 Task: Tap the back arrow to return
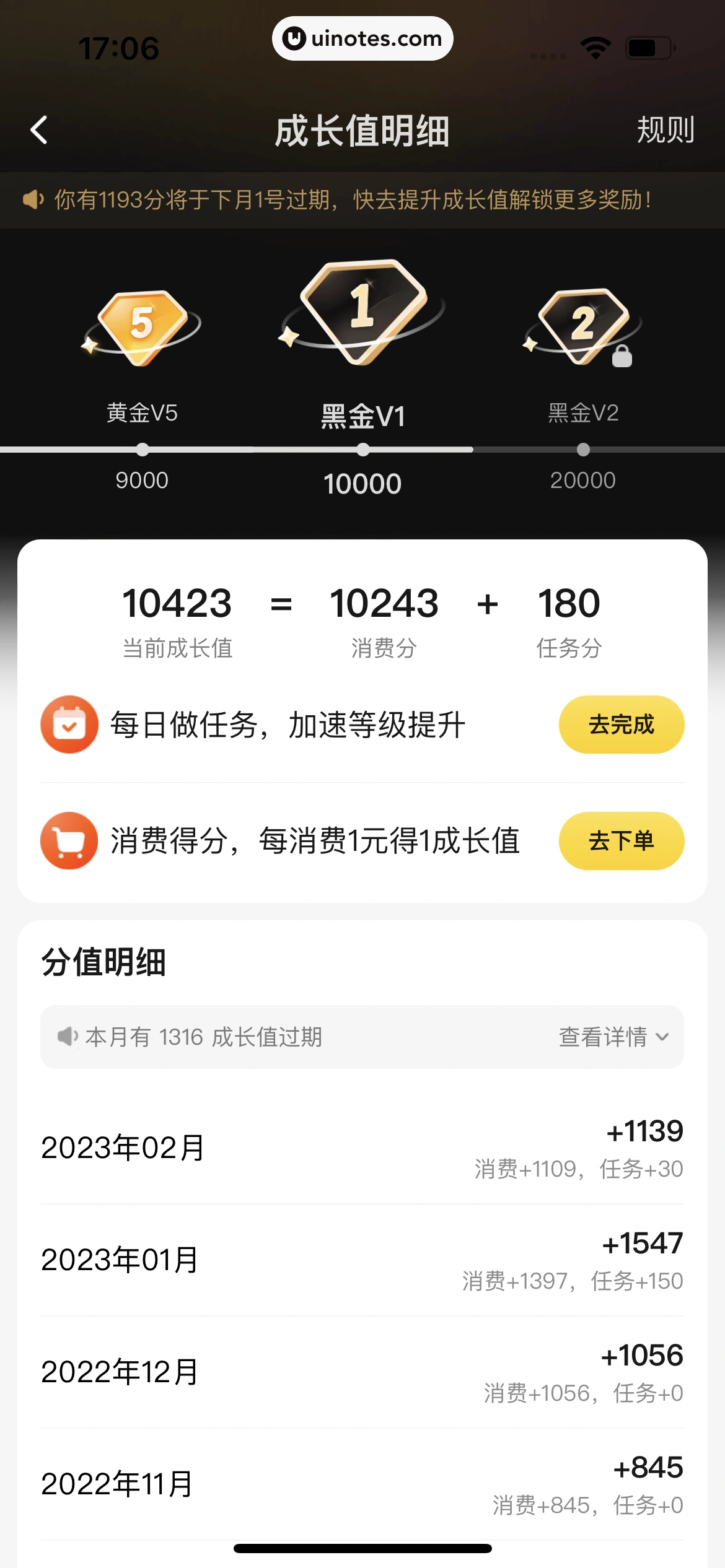[38, 130]
